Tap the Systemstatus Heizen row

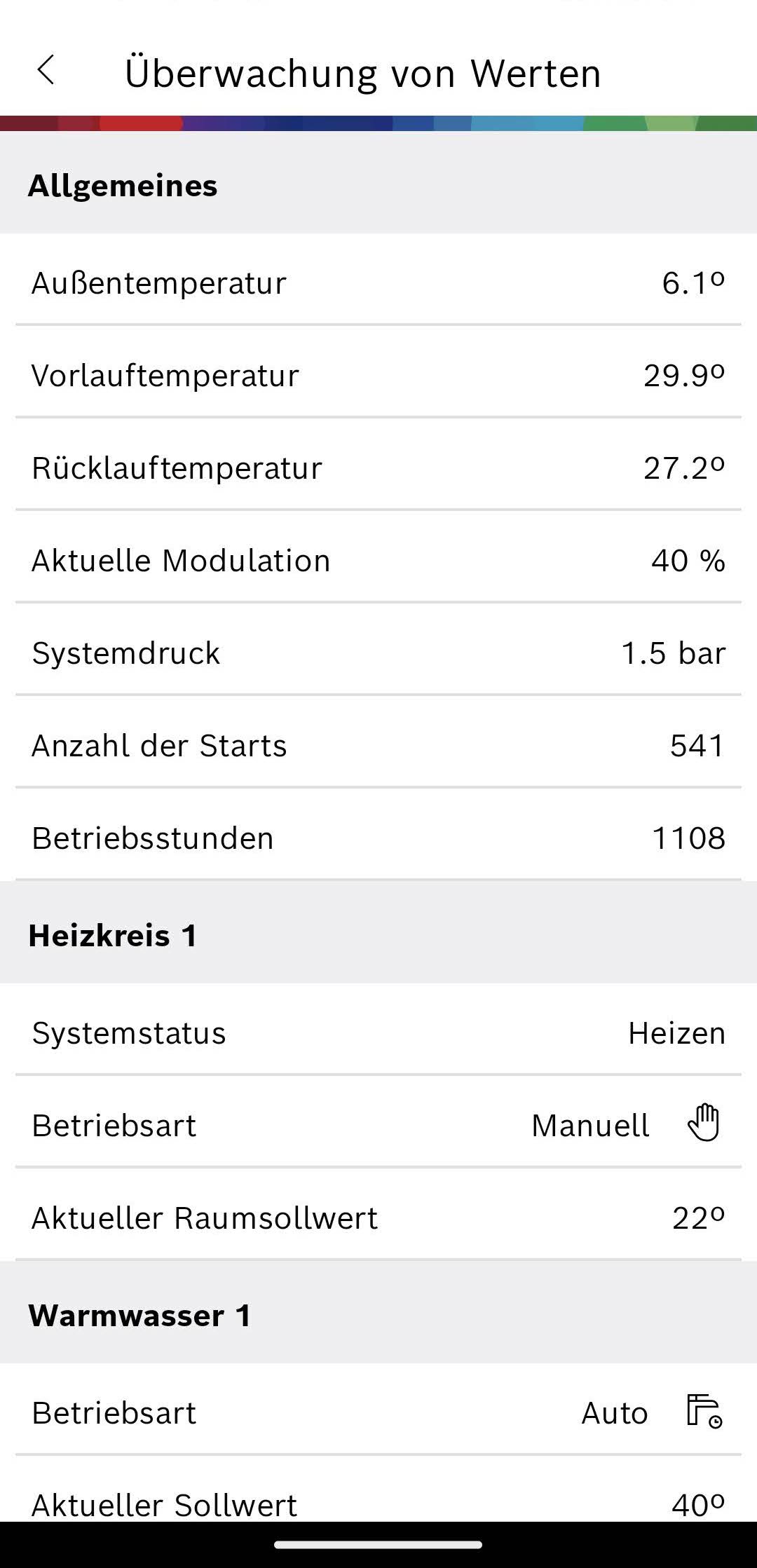click(378, 1032)
